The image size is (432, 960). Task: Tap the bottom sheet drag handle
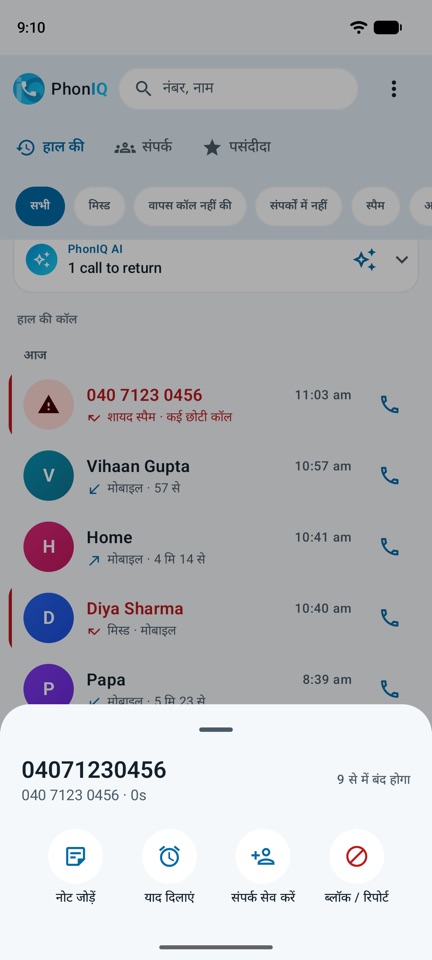point(216,730)
